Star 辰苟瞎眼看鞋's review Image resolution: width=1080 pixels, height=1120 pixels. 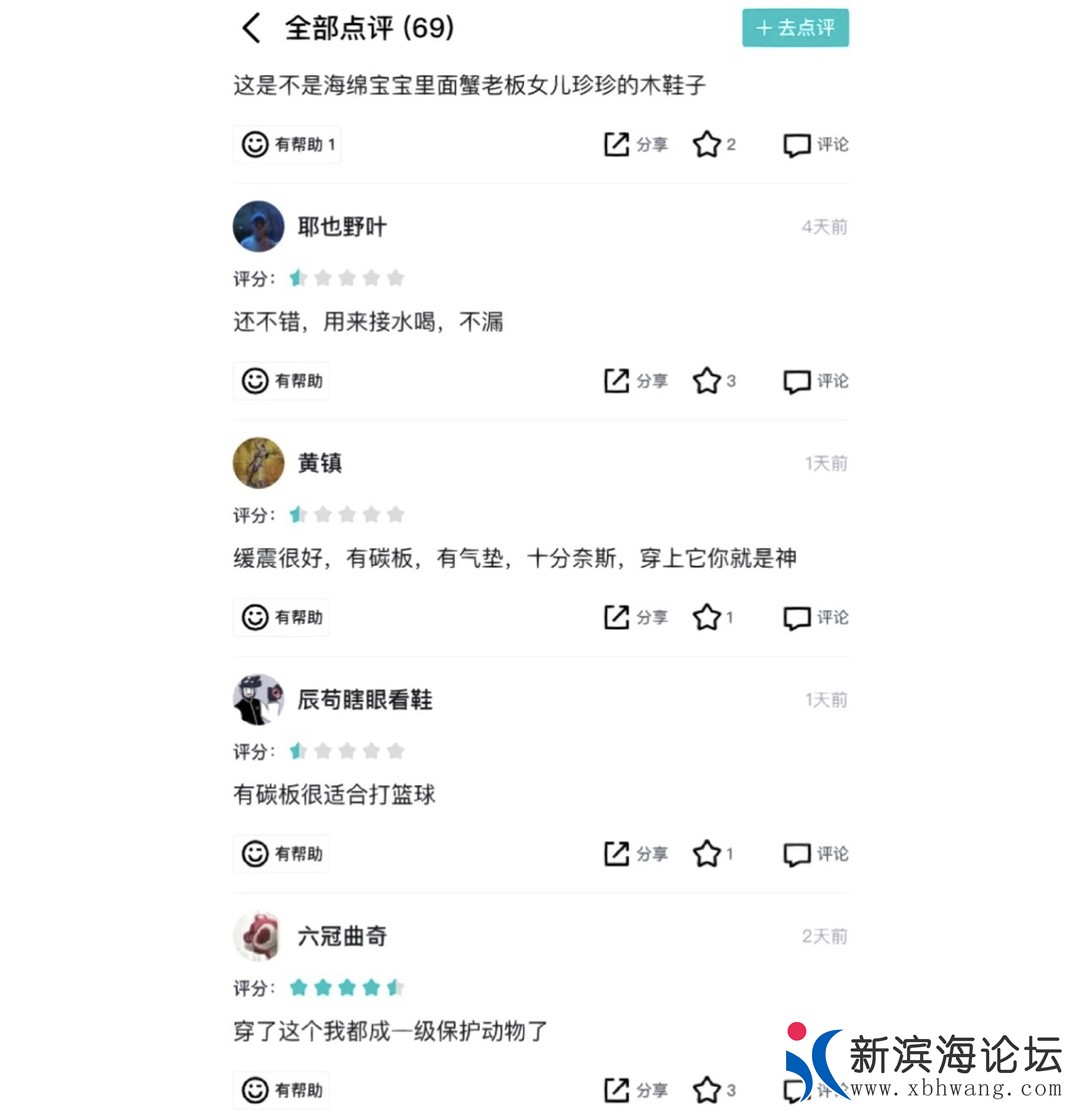[712, 853]
